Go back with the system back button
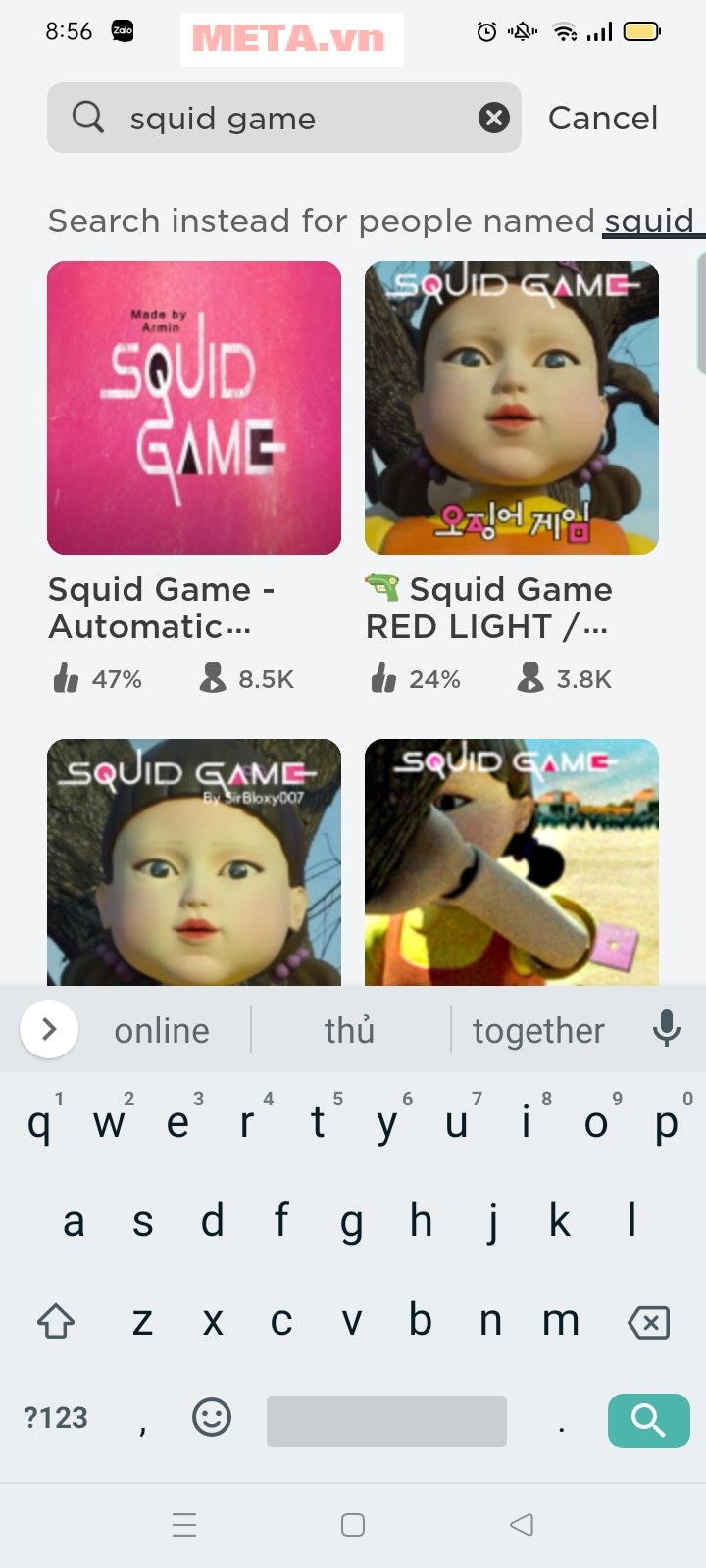706x1568 pixels. pos(522,1524)
